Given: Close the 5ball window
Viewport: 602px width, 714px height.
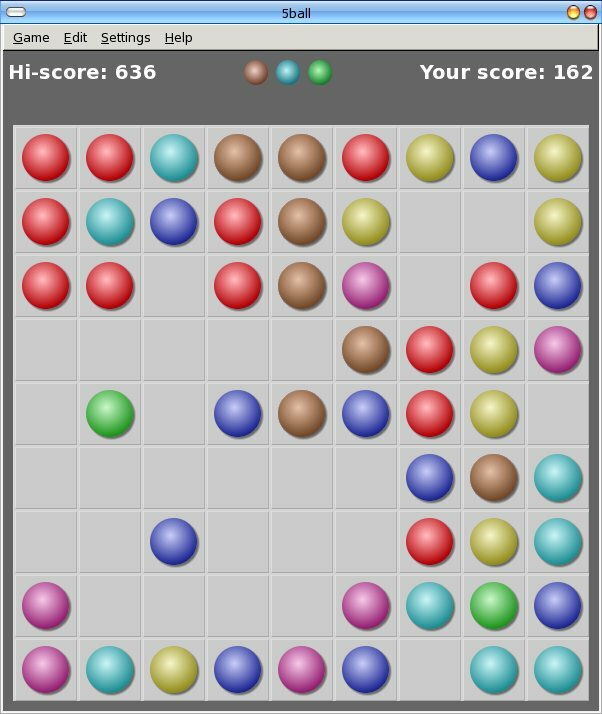Looking at the screenshot, I should (x=590, y=12).
